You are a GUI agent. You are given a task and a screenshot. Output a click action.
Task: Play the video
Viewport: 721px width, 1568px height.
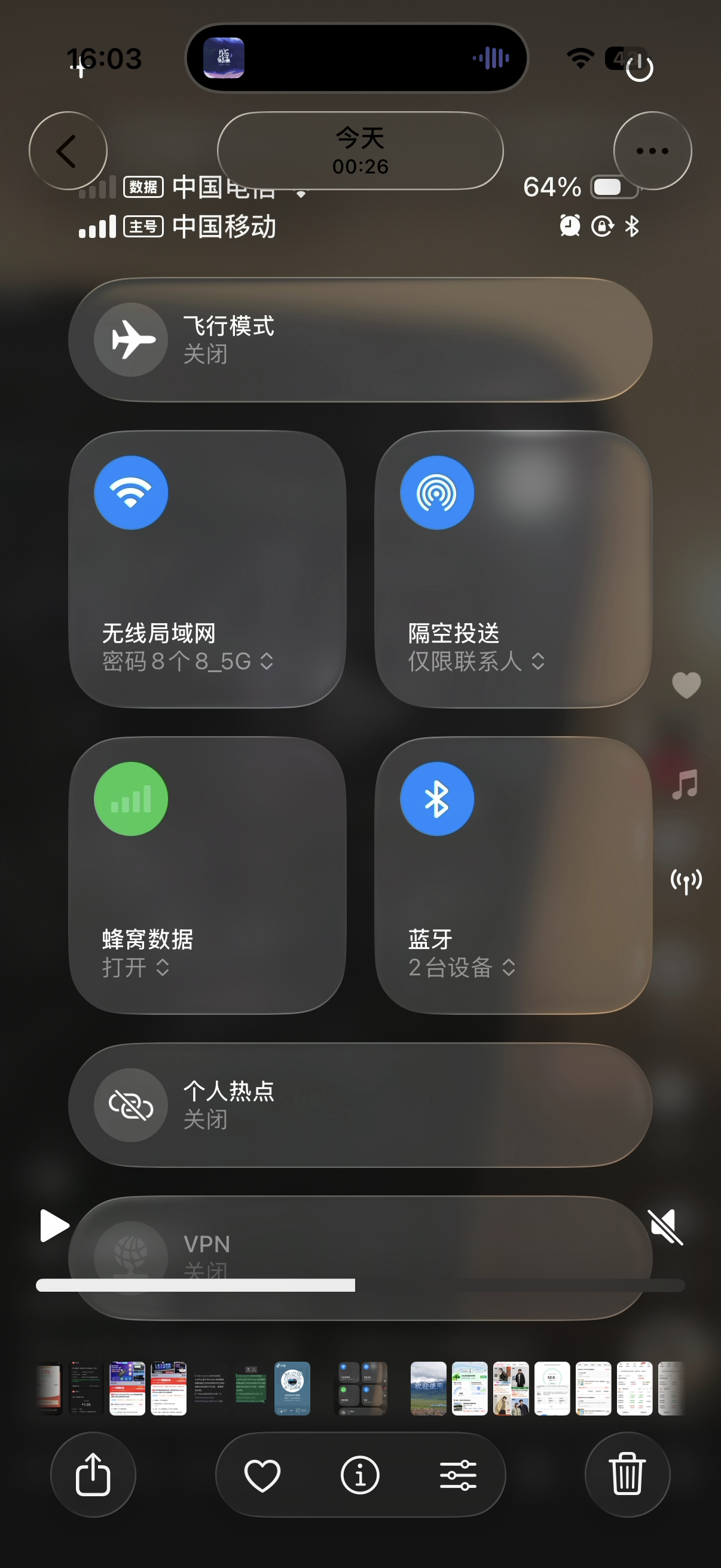(x=54, y=1225)
